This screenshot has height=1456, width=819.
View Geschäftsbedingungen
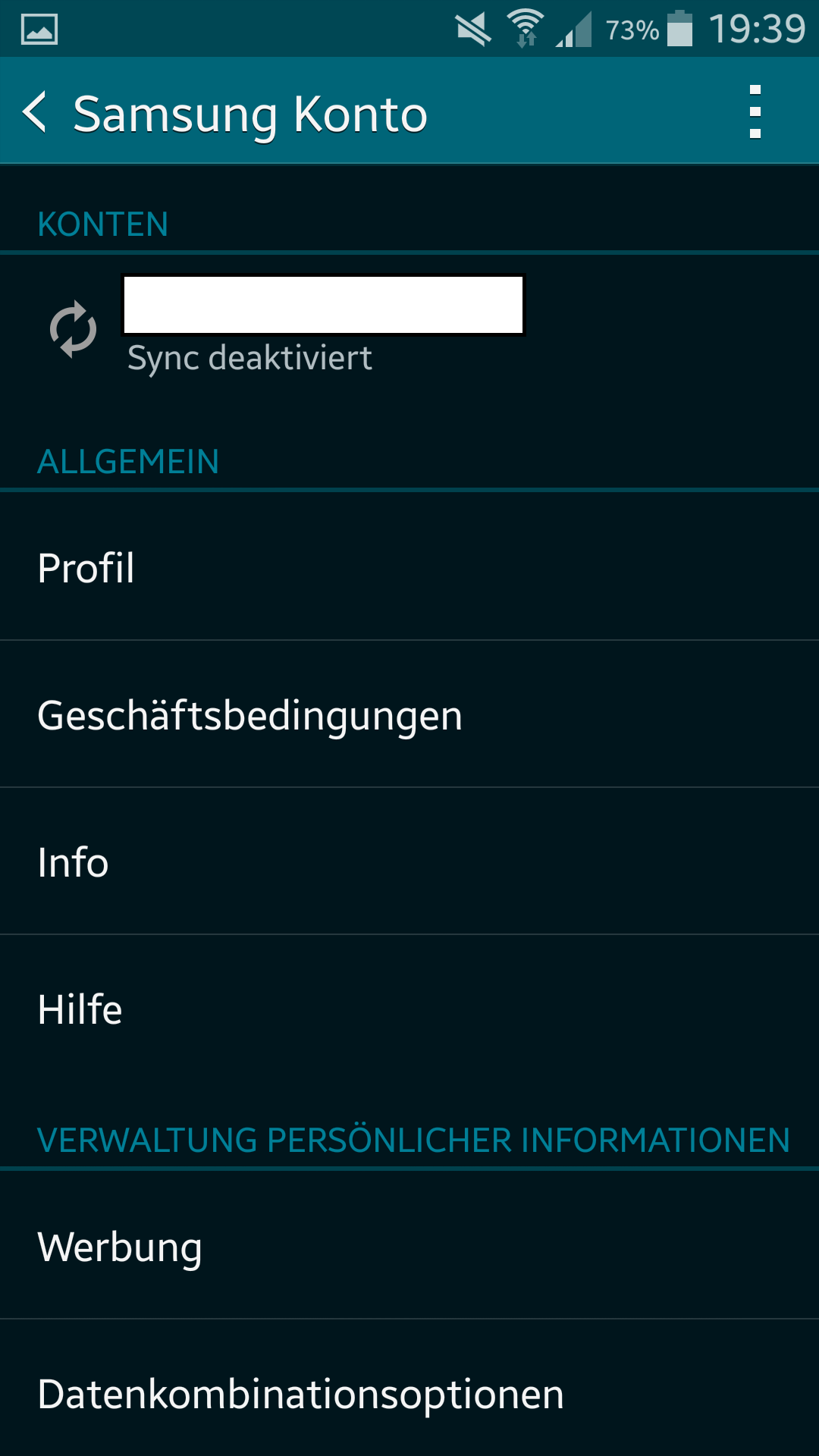tap(409, 714)
